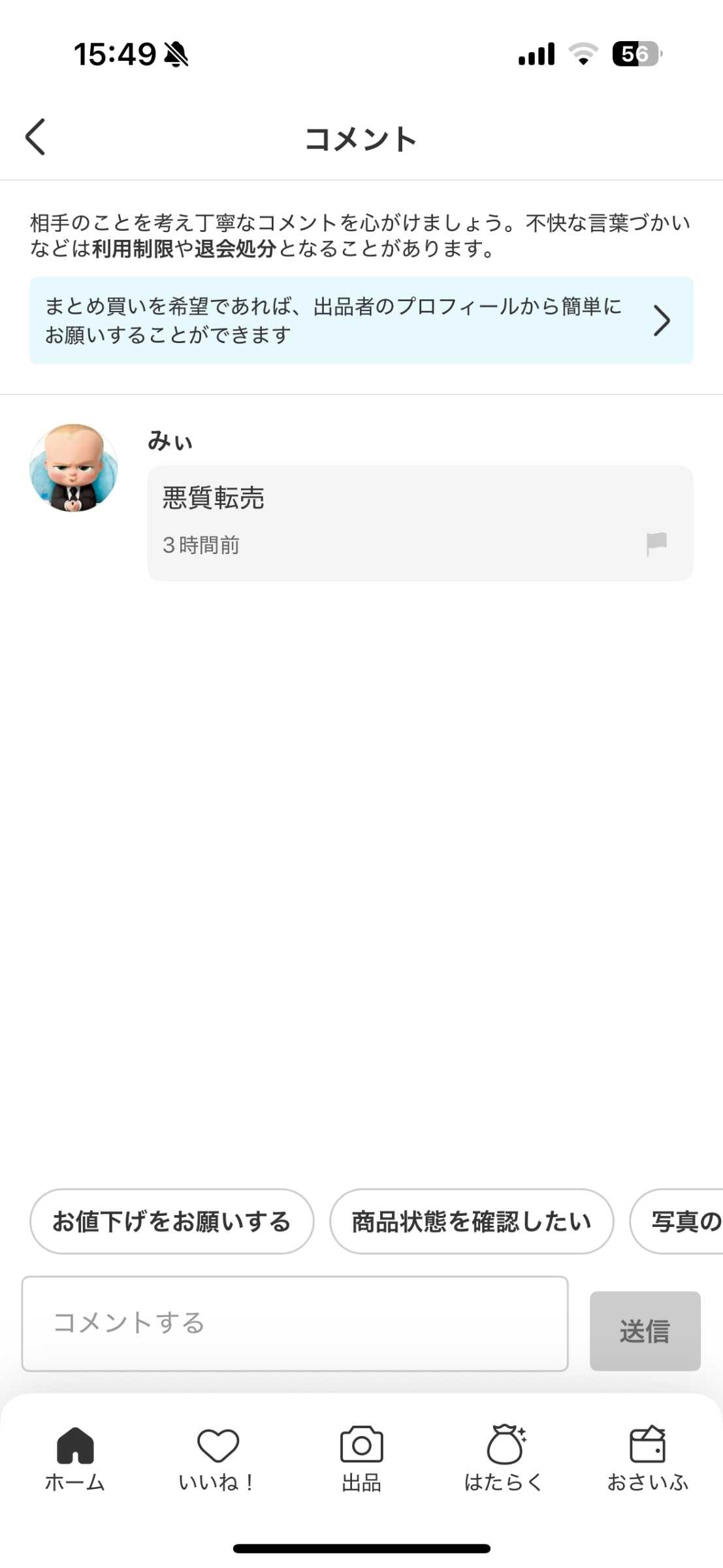Choose the 商品状態を確認したい chip
The height and width of the screenshot is (1568, 723).
pyautogui.click(x=472, y=1221)
